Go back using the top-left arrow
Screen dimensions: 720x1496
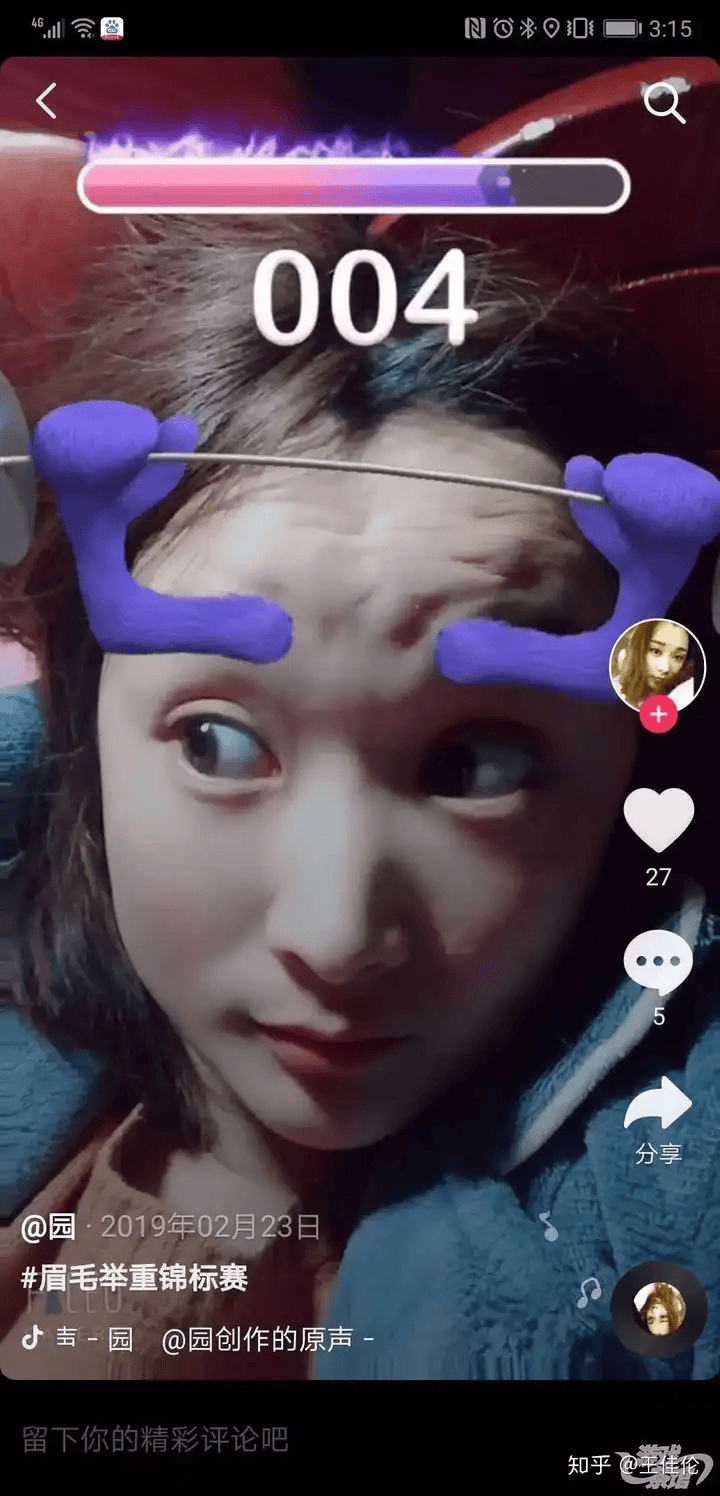click(x=46, y=101)
